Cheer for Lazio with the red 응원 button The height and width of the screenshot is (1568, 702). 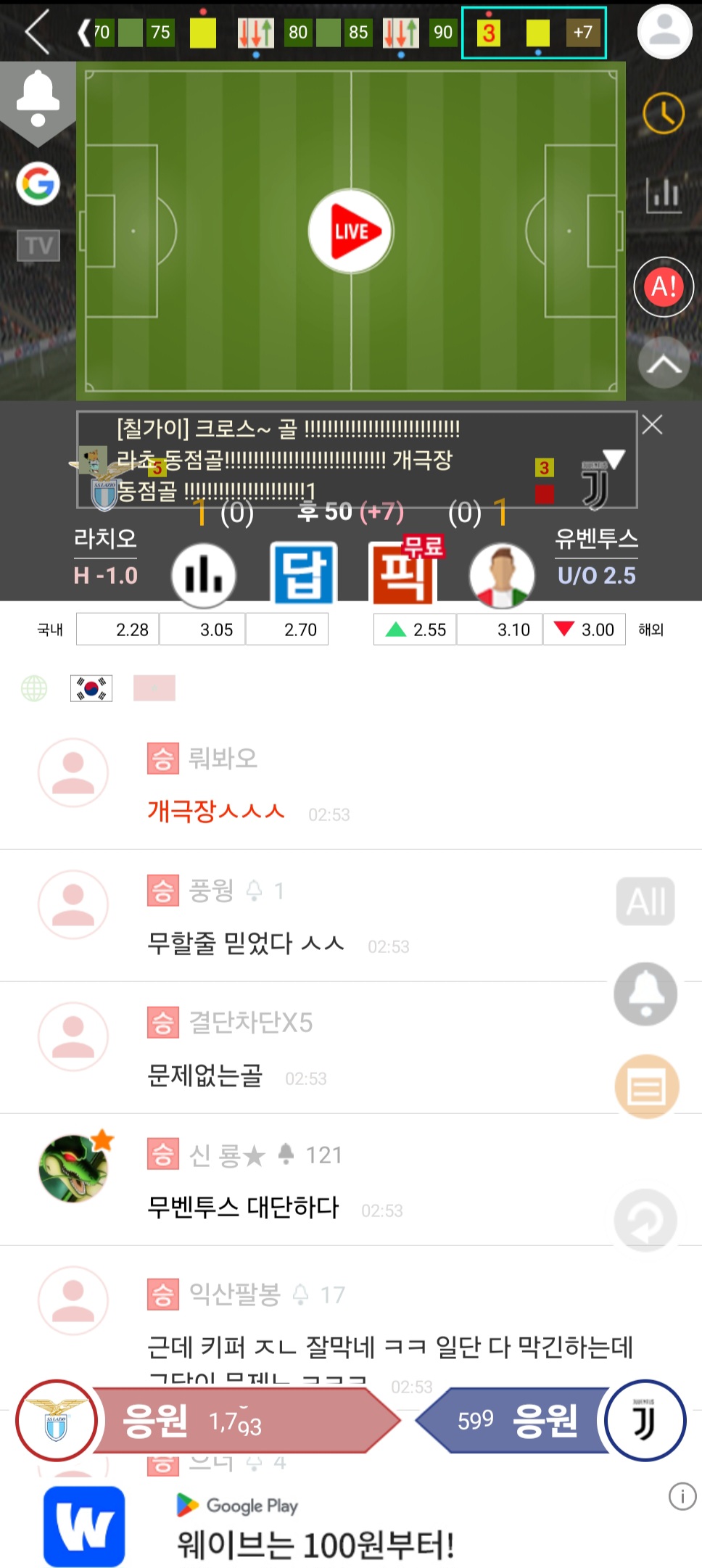(208, 1420)
